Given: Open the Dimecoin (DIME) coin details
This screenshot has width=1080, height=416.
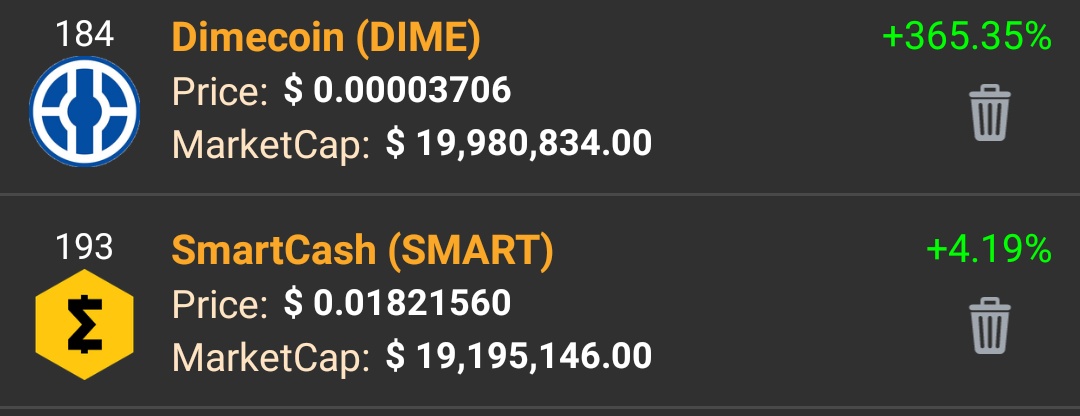Looking at the screenshot, I should tap(326, 38).
